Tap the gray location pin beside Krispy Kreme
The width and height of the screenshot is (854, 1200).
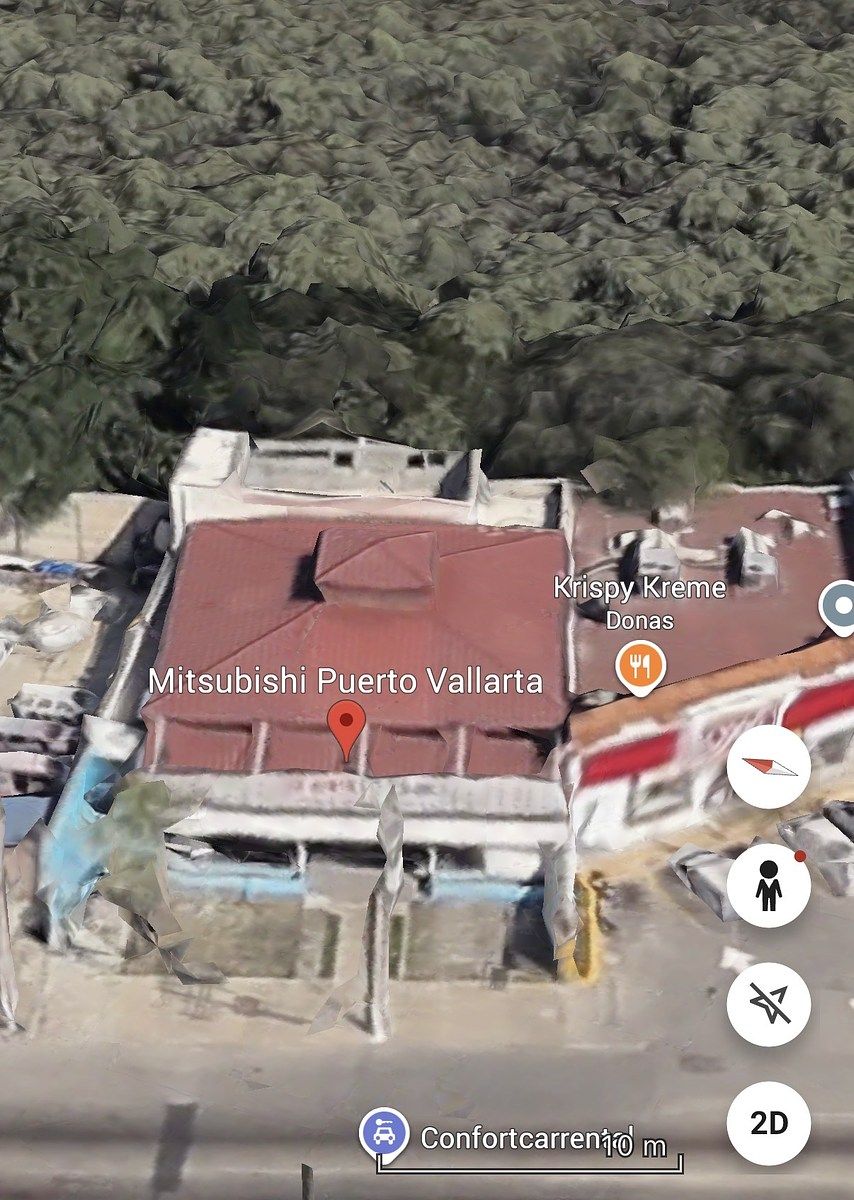click(x=838, y=607)
